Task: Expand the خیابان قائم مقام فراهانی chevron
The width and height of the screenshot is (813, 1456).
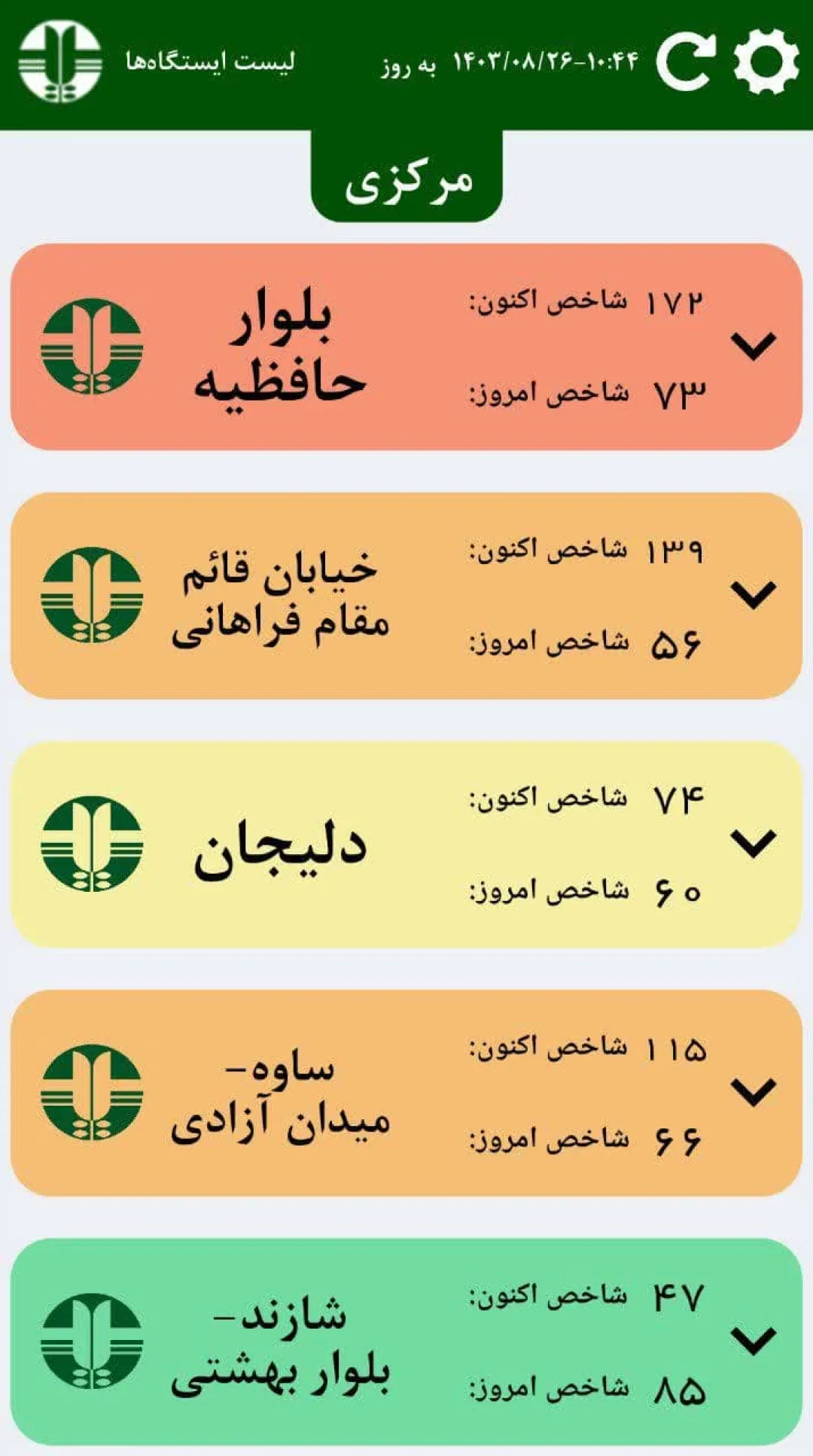Action: [754, 594]
